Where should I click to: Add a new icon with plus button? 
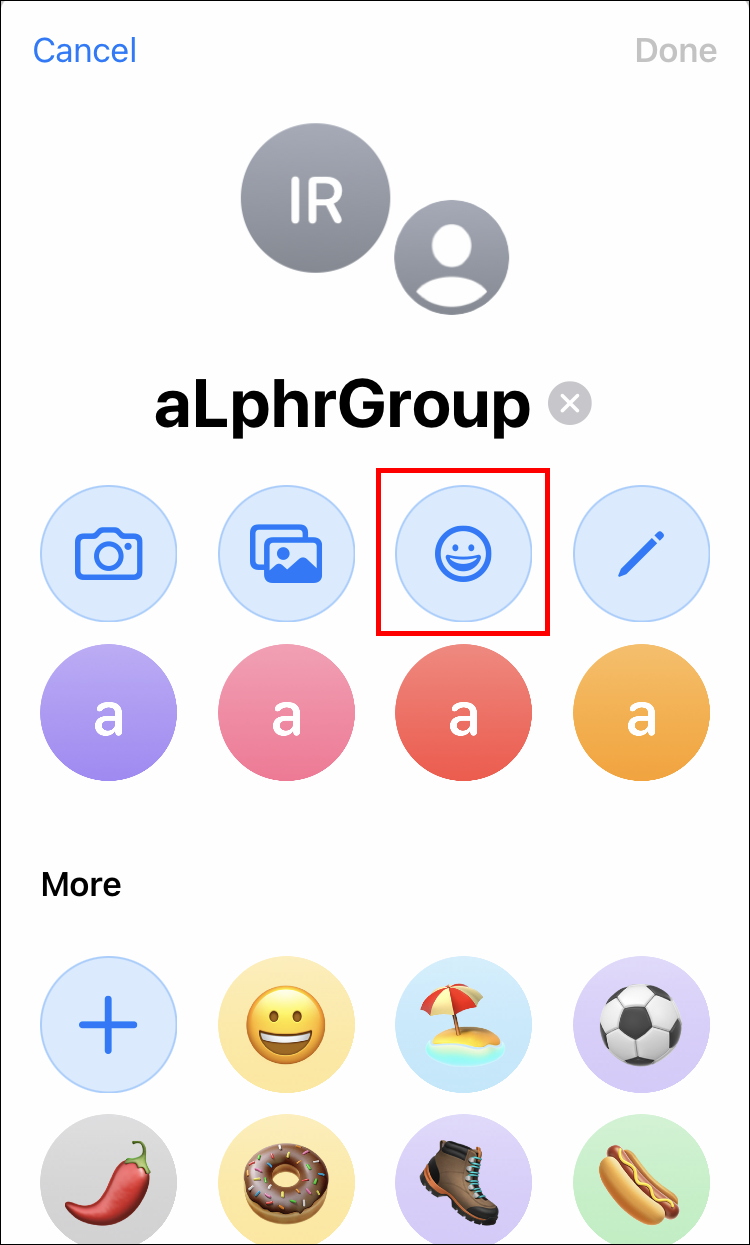click(109, 1025)
